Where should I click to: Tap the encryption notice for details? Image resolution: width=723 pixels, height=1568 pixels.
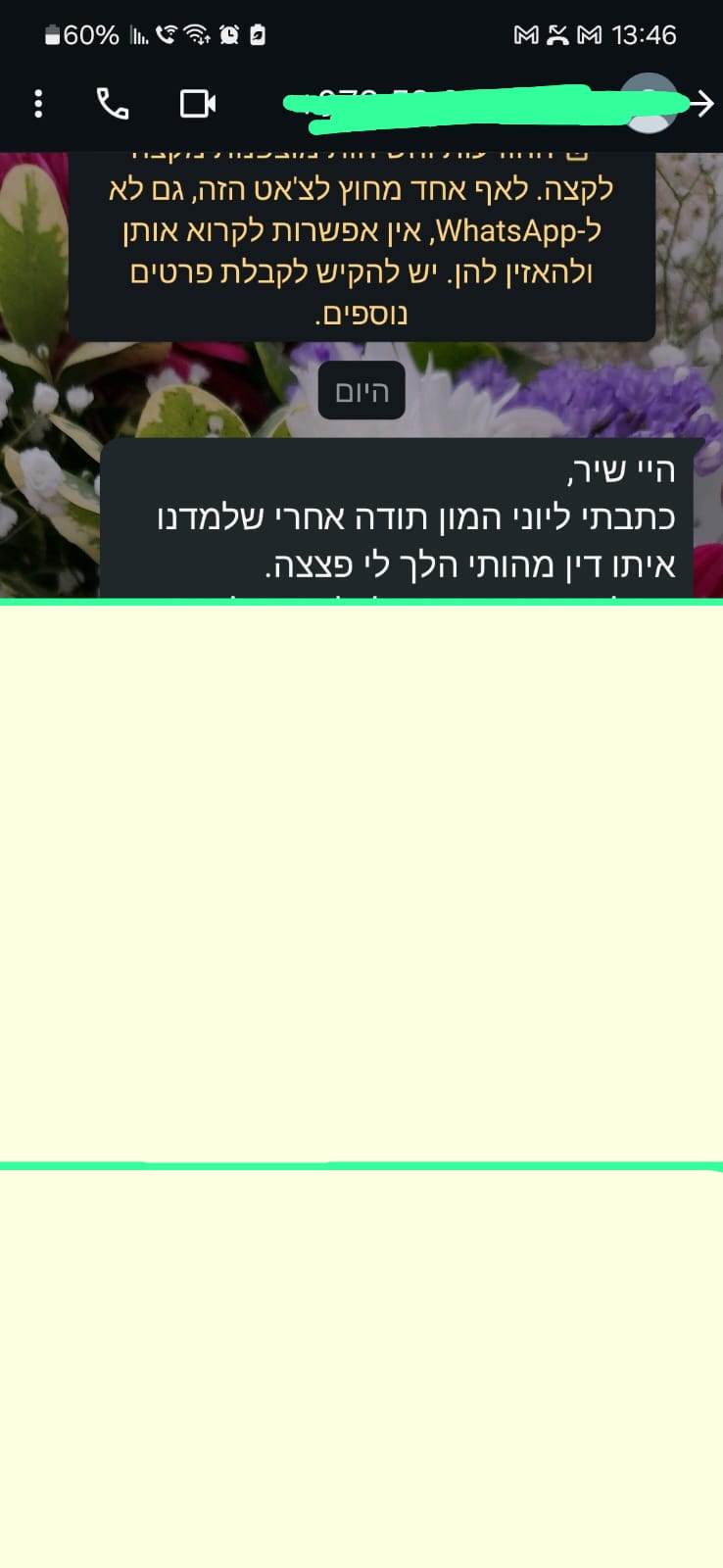[361, 246]
